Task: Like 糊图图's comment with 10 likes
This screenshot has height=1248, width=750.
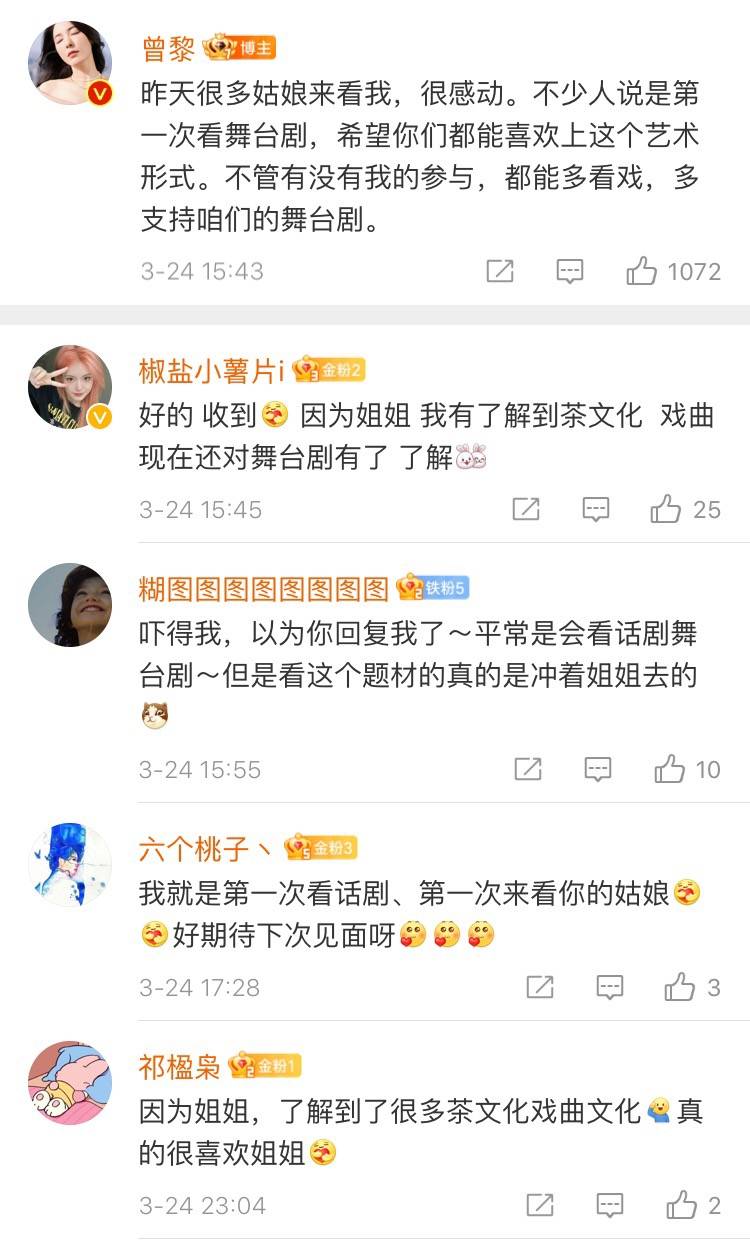Action: [x=669, y=769]
